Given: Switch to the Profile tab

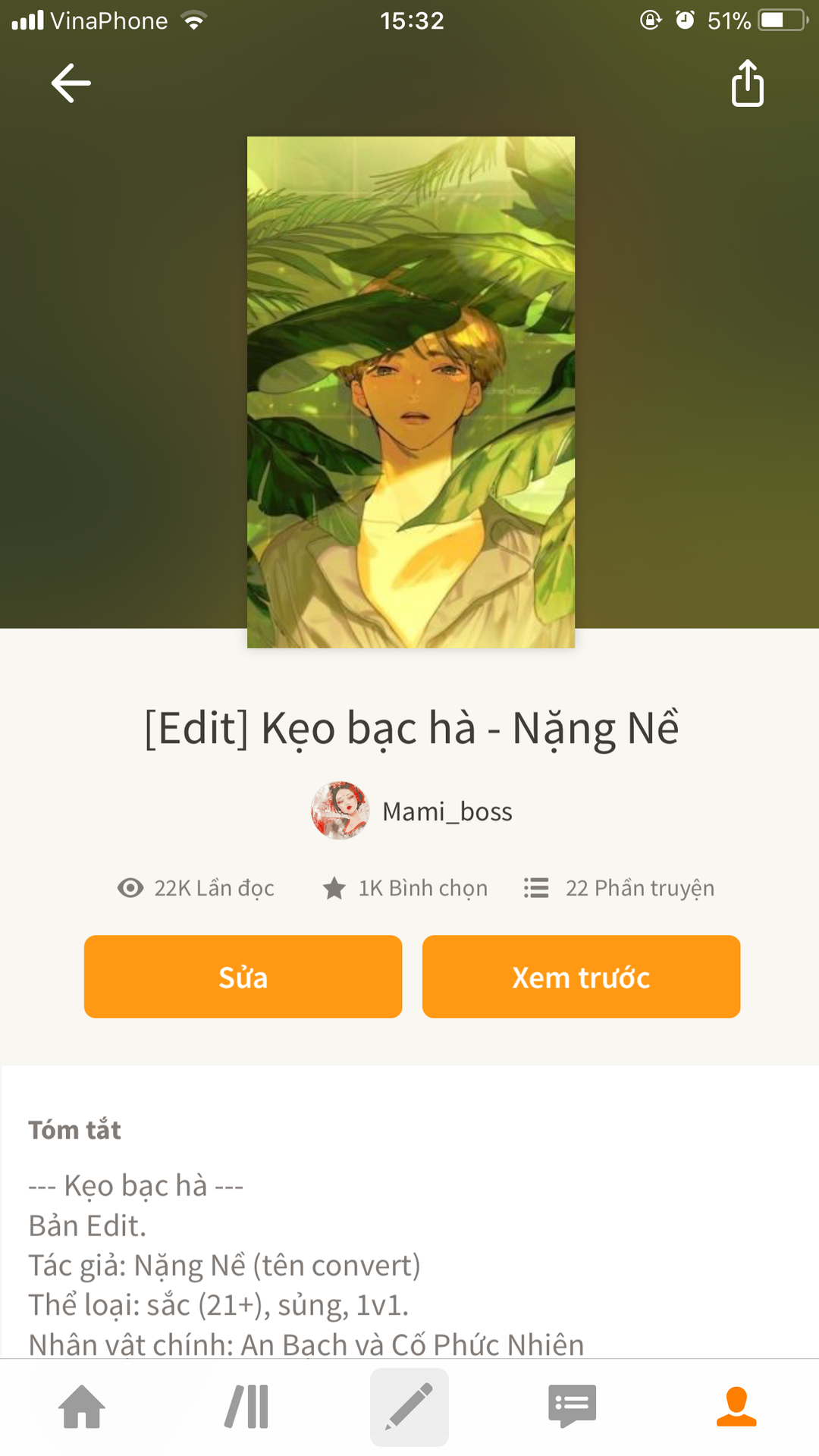Looking at the screenshot, I should [736, 1407].
